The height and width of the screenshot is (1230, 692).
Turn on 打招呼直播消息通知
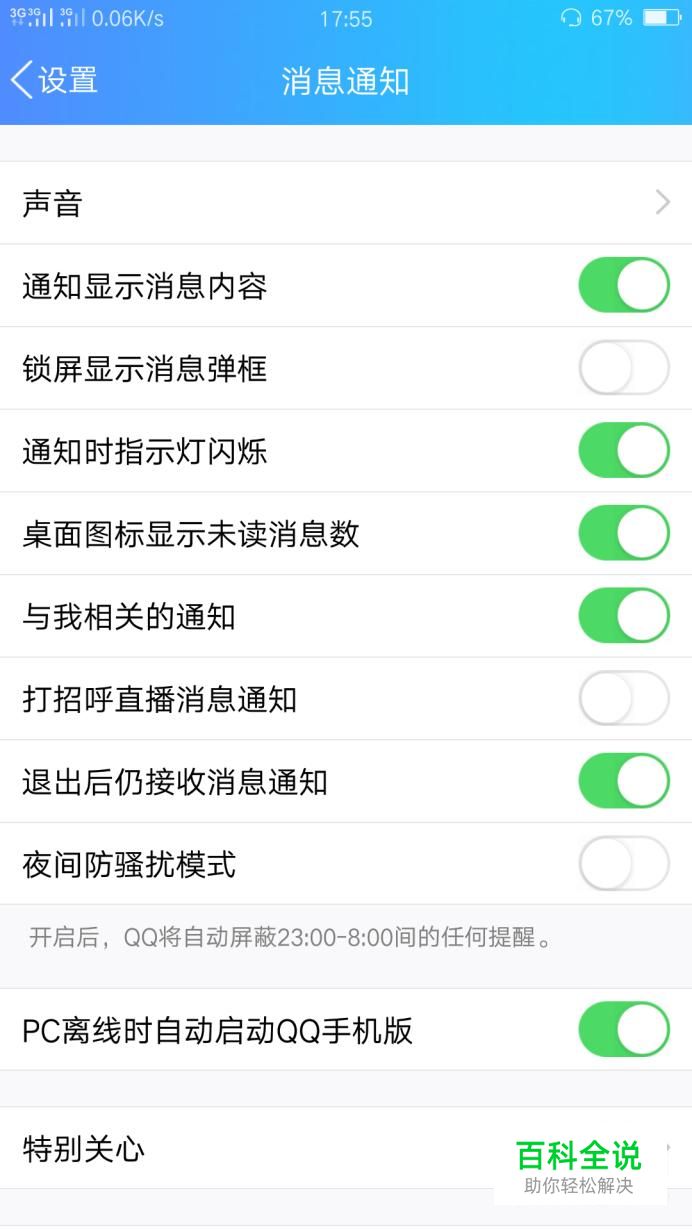click(624, 699)
